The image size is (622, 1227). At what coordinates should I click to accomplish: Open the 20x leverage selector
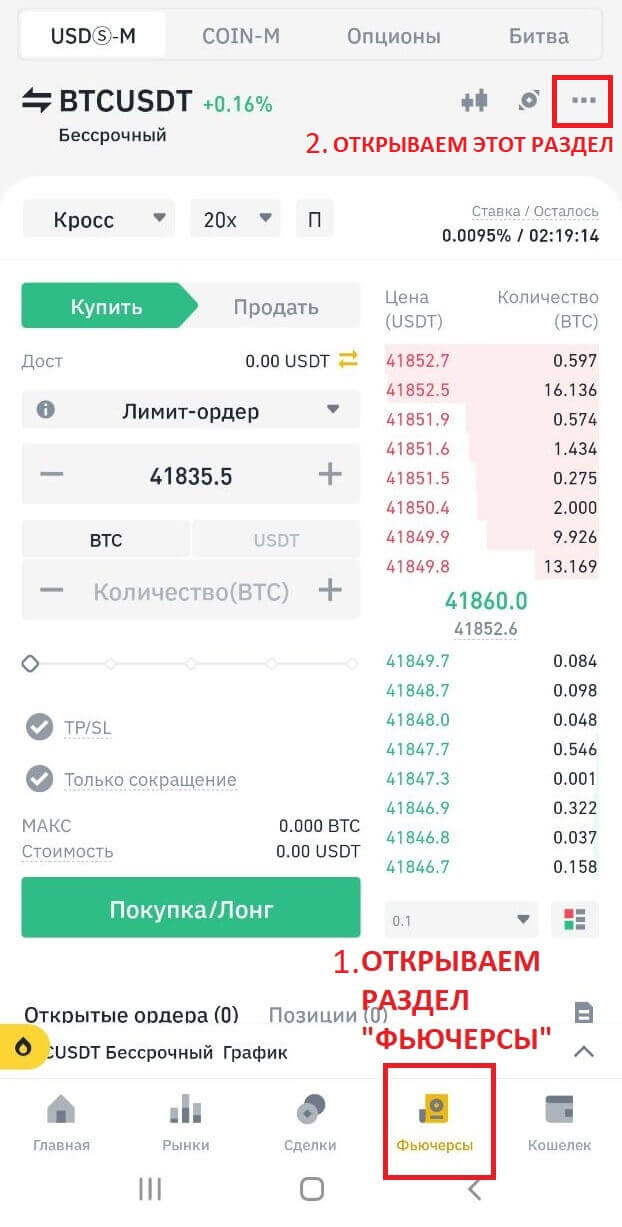click(x=236, y=219)
